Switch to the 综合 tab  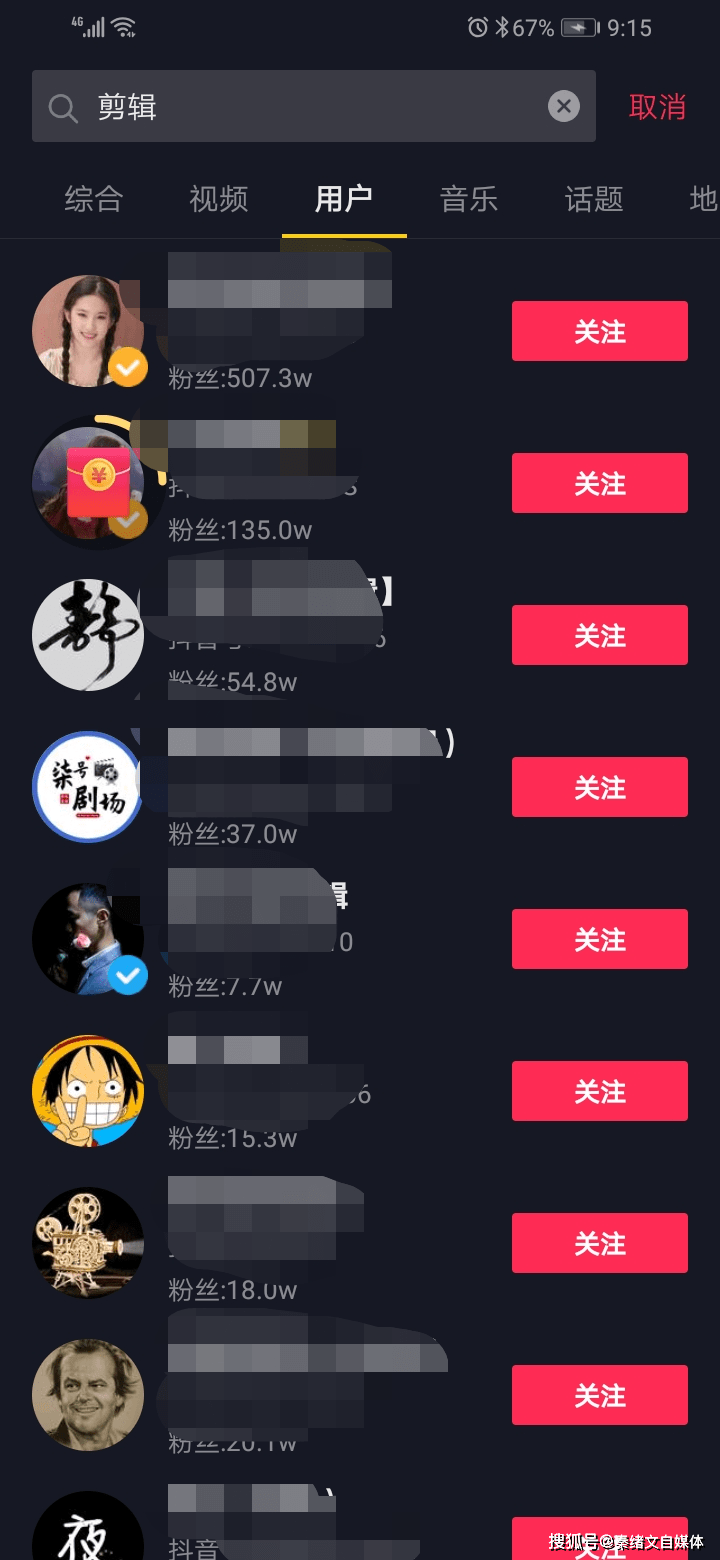[92, 200]
